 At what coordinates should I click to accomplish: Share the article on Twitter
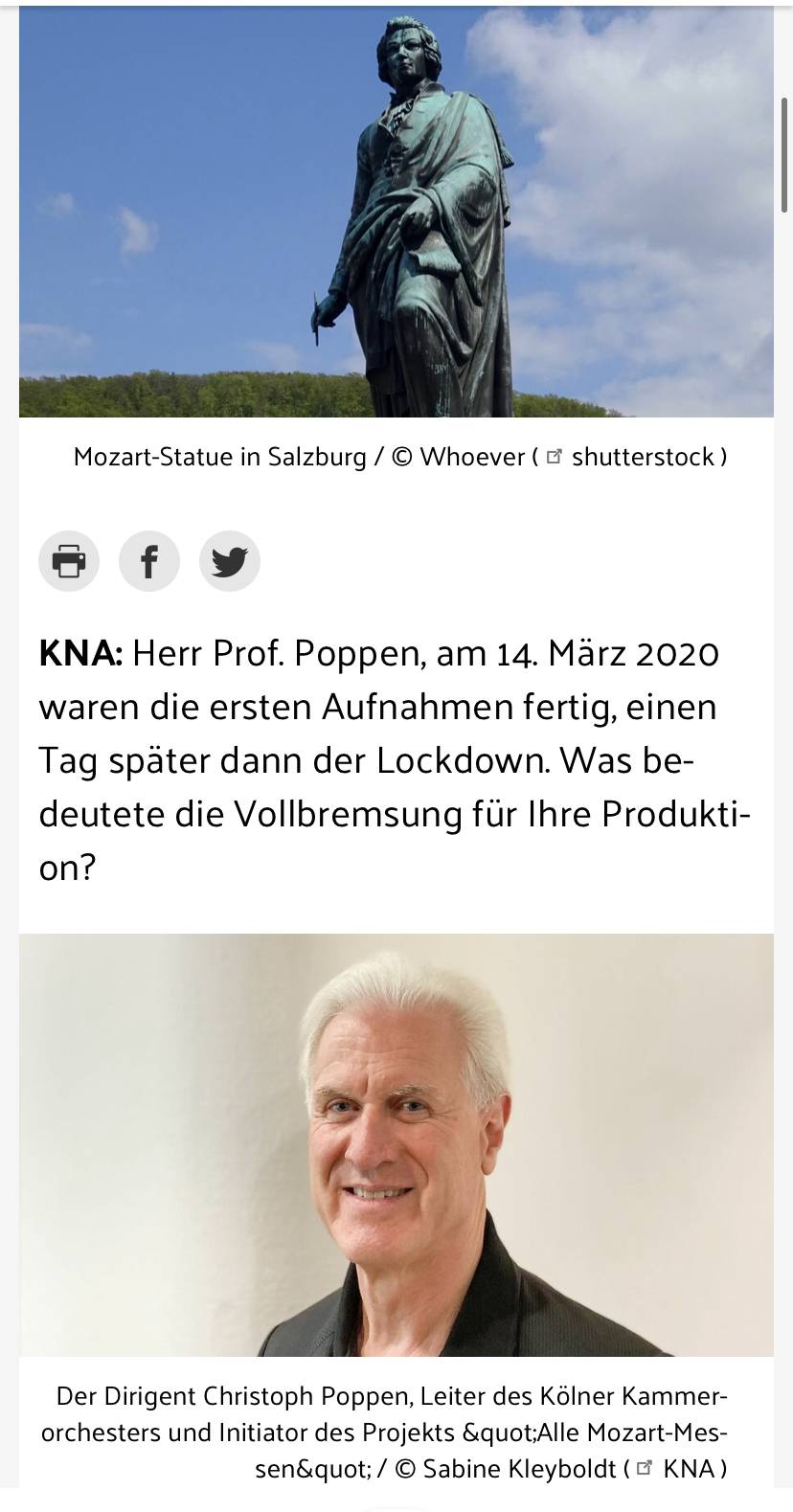(x=230, y=561)
